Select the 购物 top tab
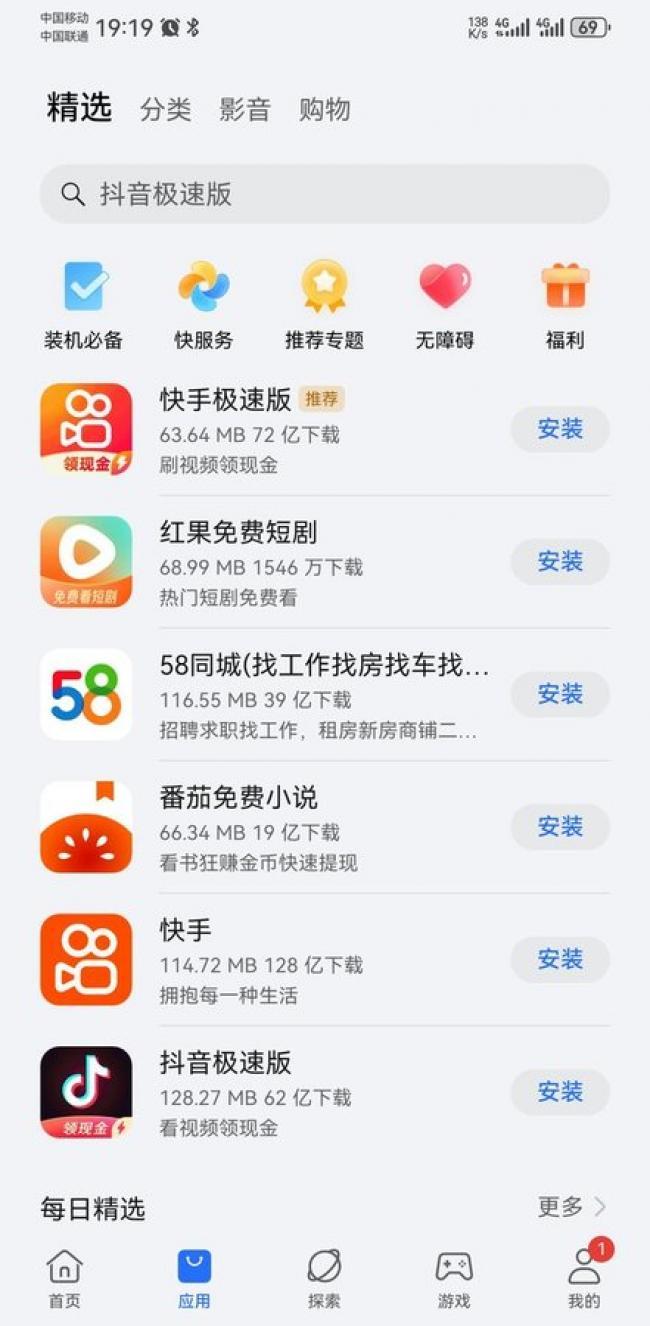 [x=324, y=109]
